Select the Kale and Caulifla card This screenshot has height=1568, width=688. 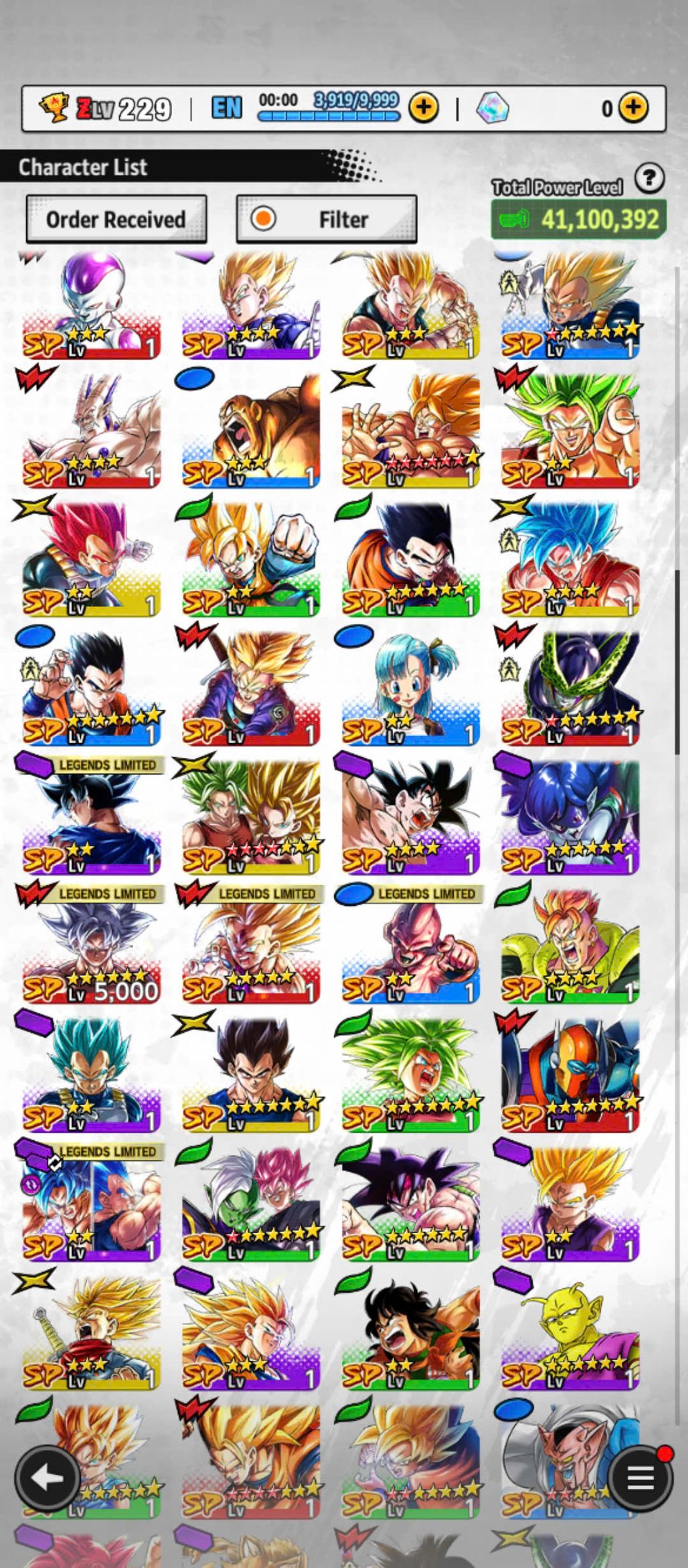pyautogui.click(x=250, y=818)
